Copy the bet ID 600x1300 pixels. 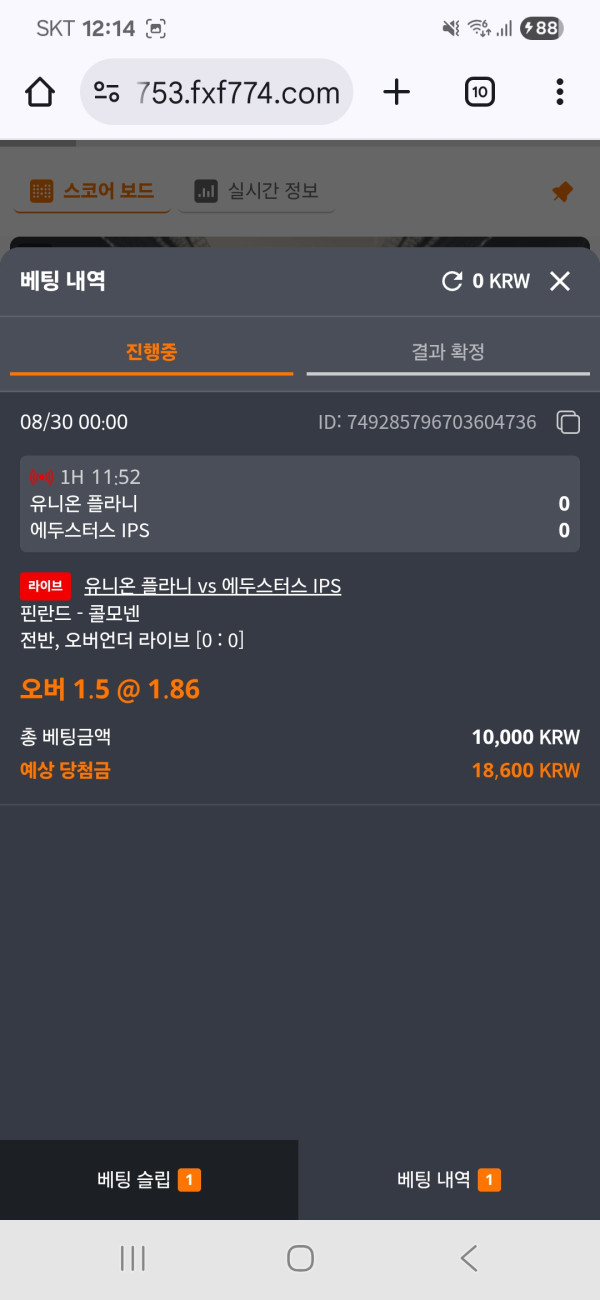coord(567,422)
